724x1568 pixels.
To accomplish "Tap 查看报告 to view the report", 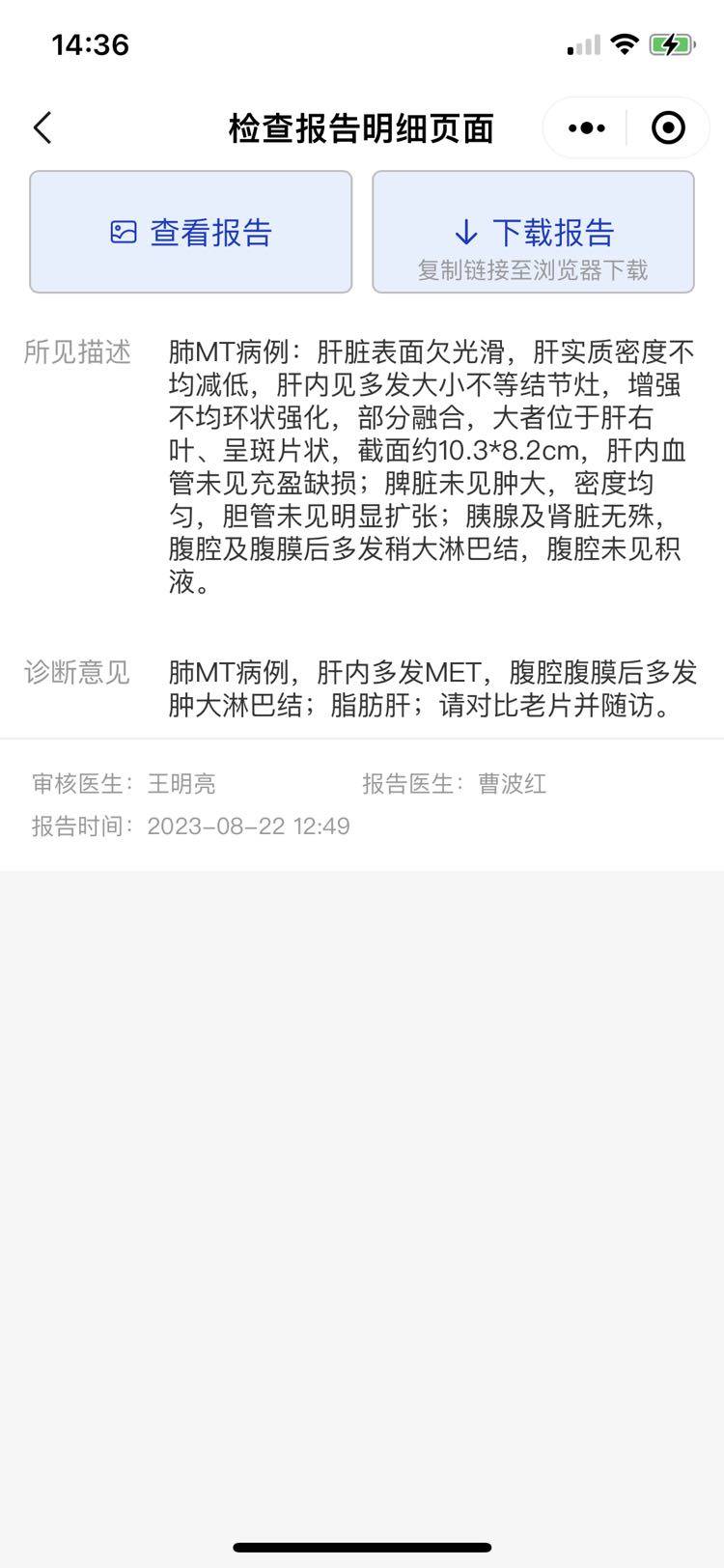I will 191,233.
